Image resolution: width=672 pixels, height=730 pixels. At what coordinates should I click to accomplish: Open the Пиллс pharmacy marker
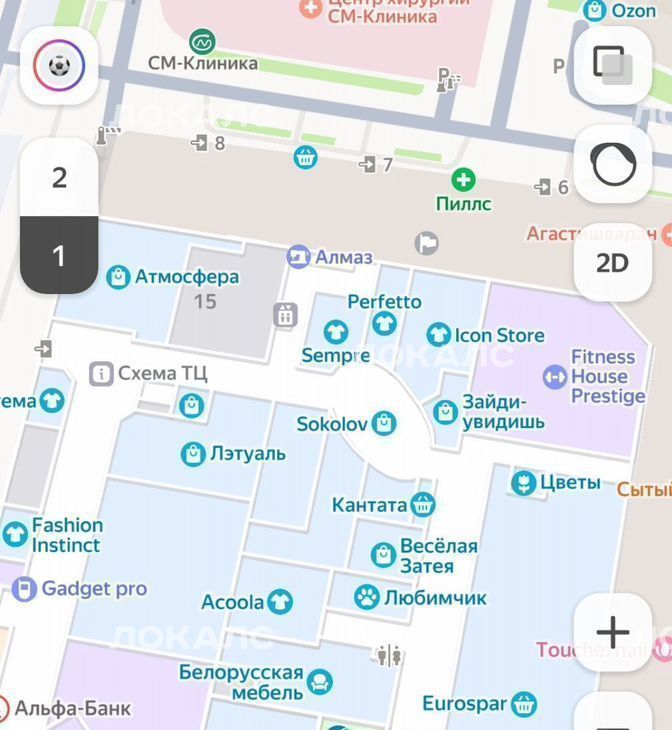click(462, 181)
